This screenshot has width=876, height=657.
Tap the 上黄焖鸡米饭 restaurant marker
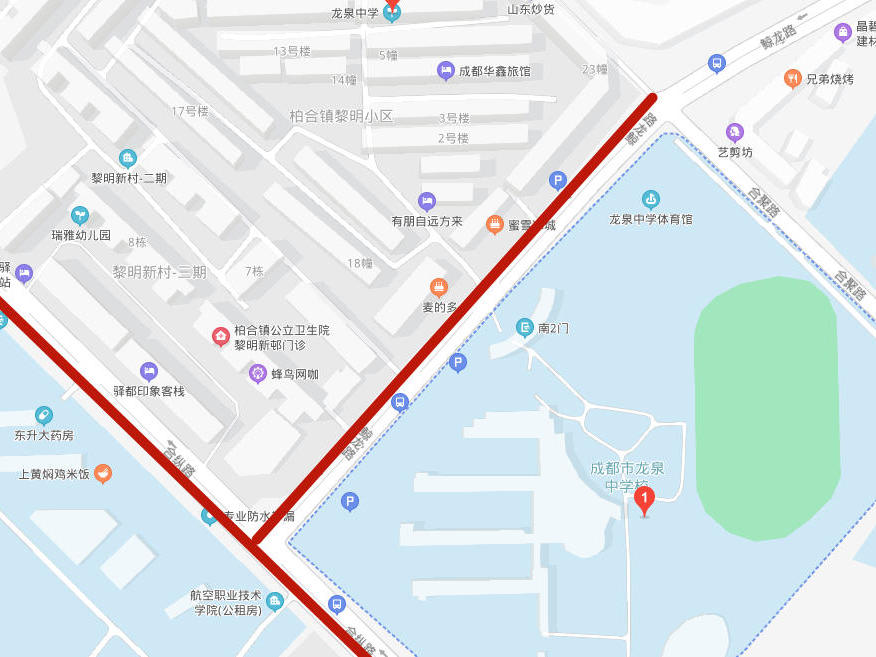(103, 474)
